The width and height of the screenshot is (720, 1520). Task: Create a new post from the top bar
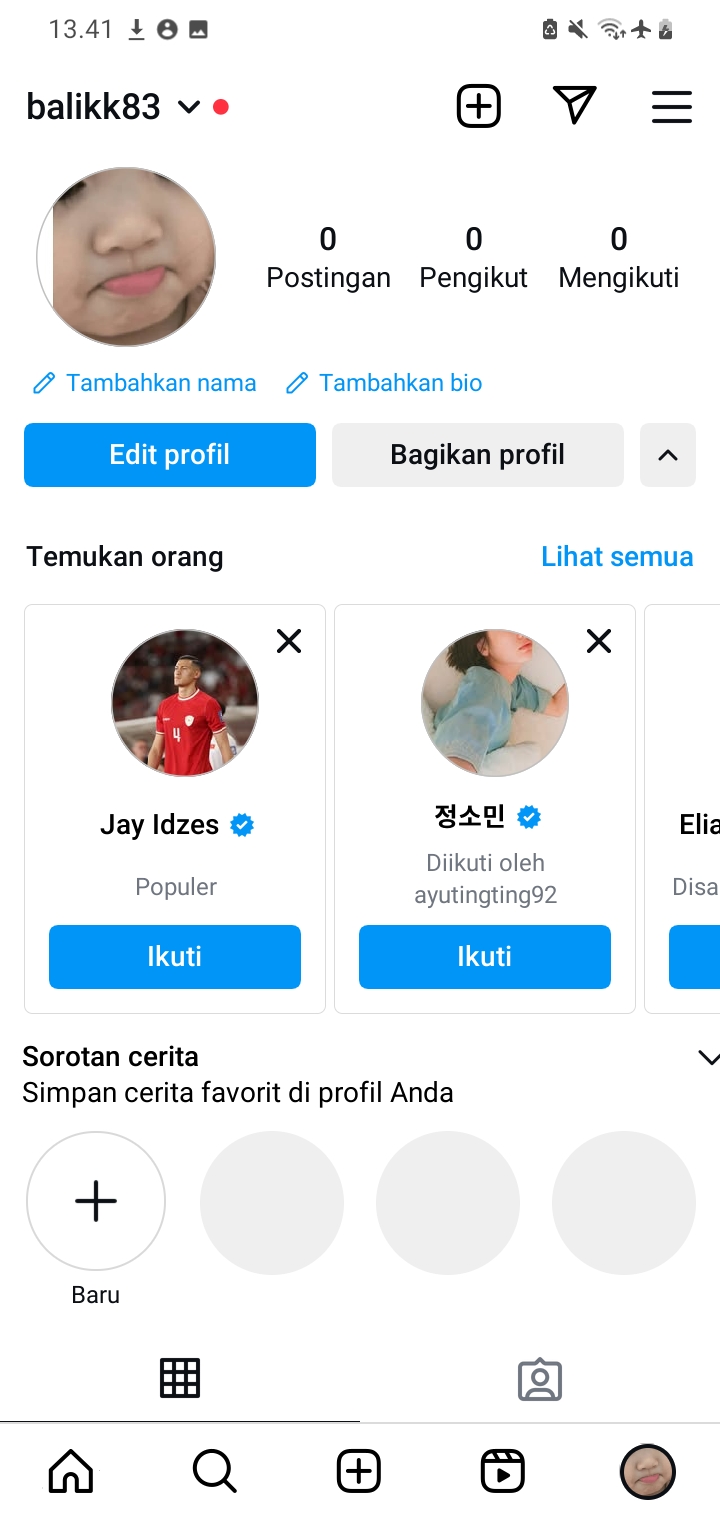point(479,106)
